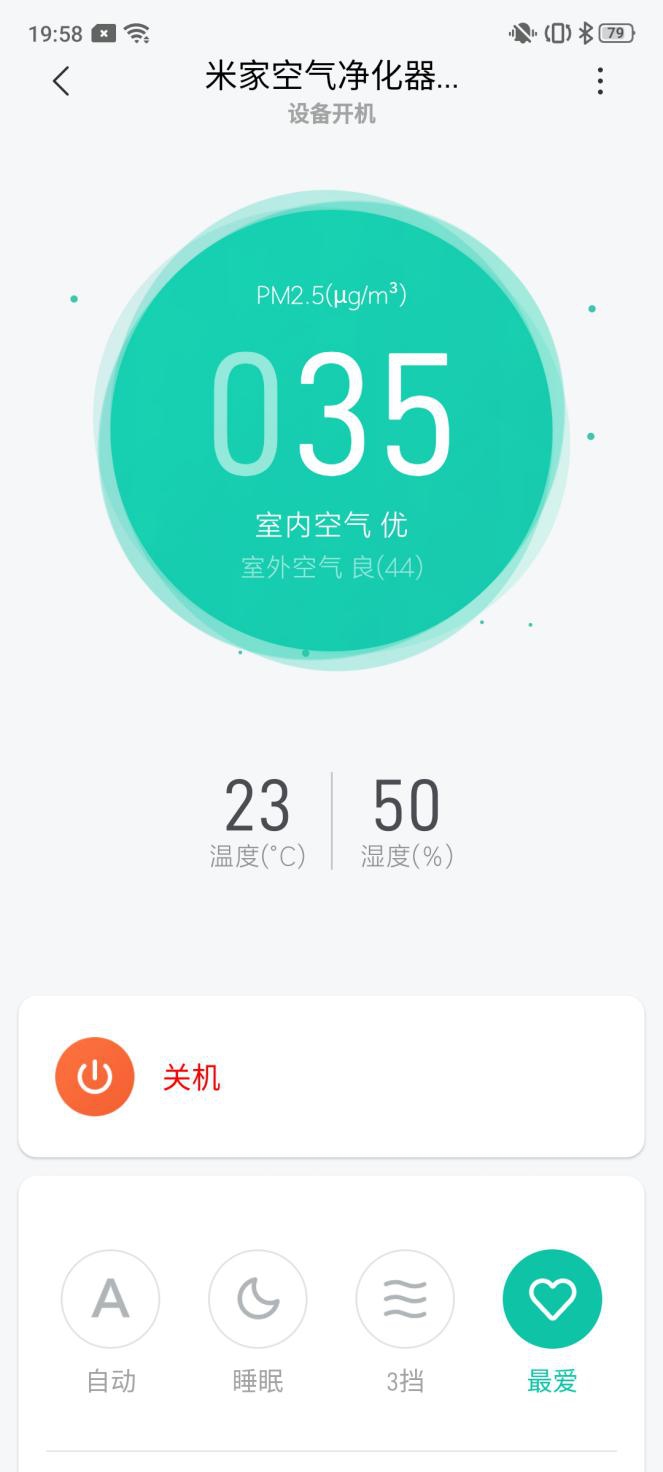Switch to 睡眠 sleep mode
Image resolution: width=663 pixels, height=1472 pixels.
(258, 1299)
